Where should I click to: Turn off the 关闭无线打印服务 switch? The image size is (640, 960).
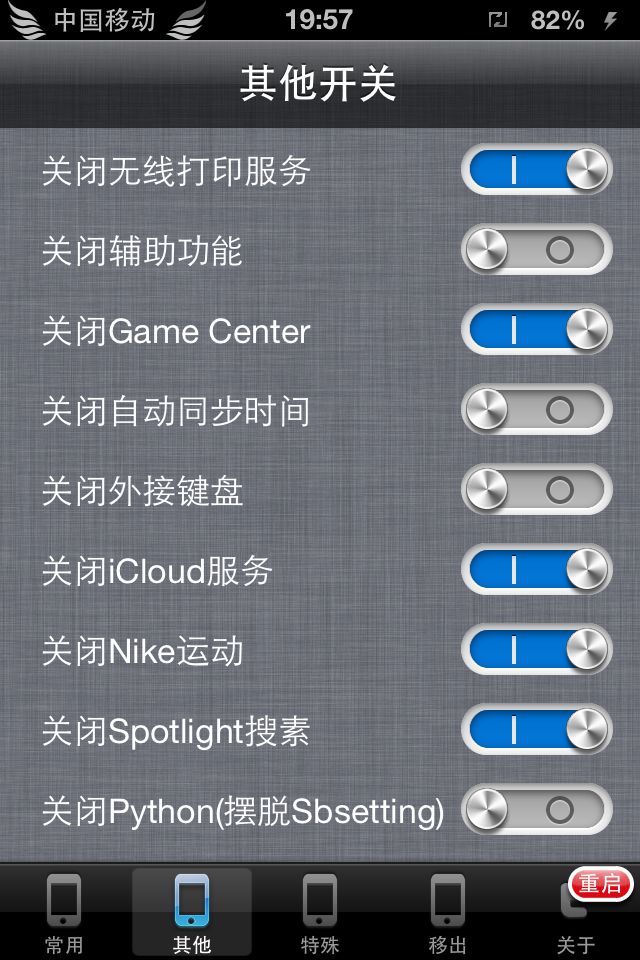(x=536, y=170)
